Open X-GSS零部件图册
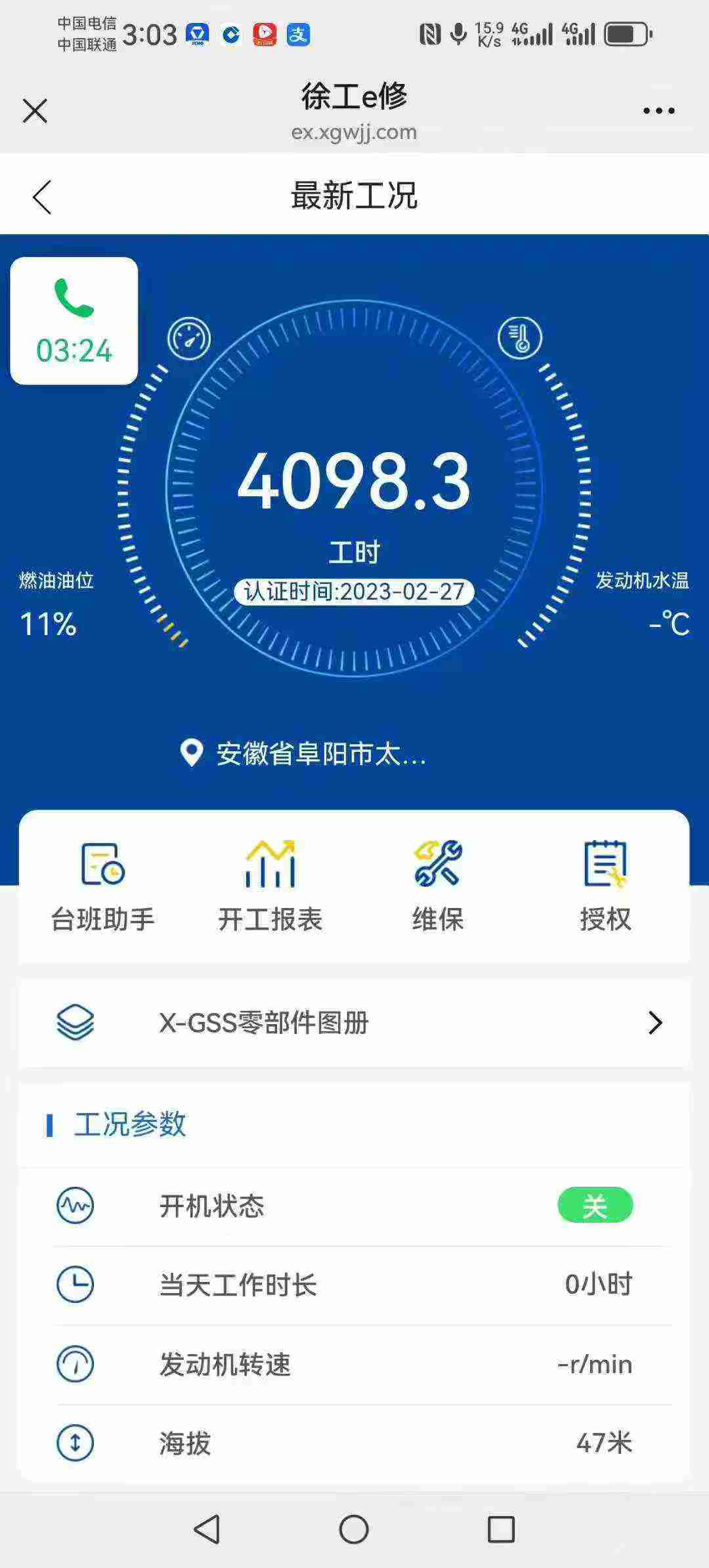 (354, 1023)
